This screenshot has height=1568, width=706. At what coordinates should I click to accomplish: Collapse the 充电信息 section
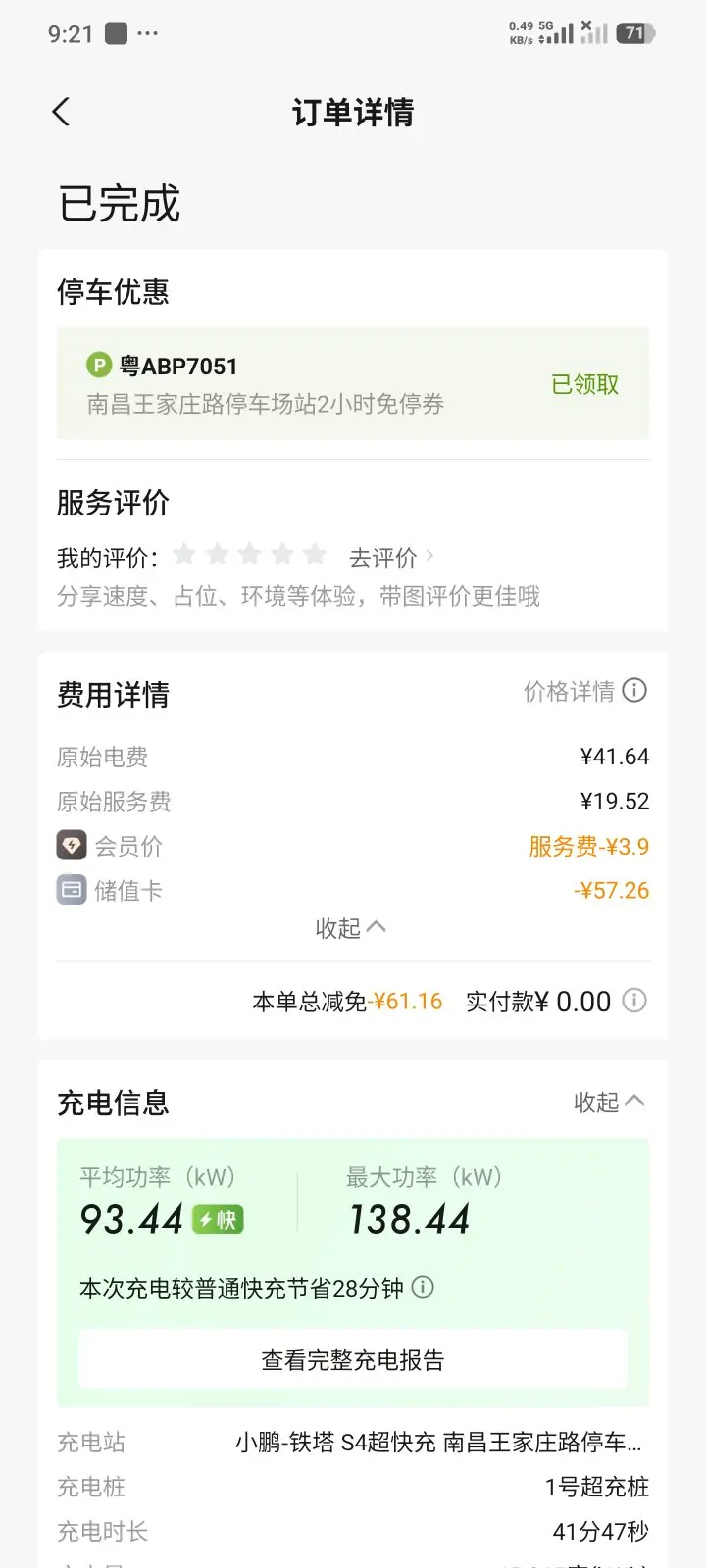pos(608,1102)
